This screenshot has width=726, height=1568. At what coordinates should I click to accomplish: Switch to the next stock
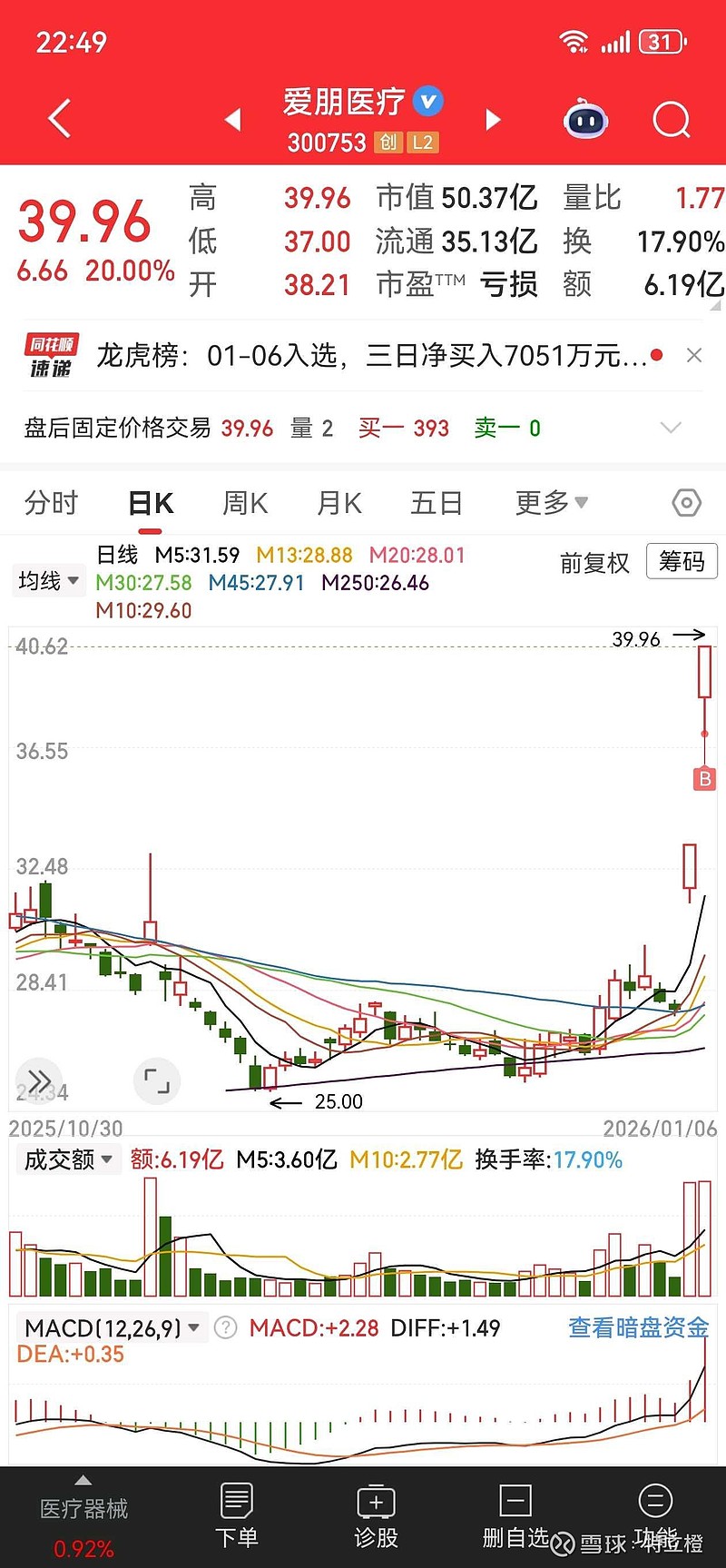(493, 120)
